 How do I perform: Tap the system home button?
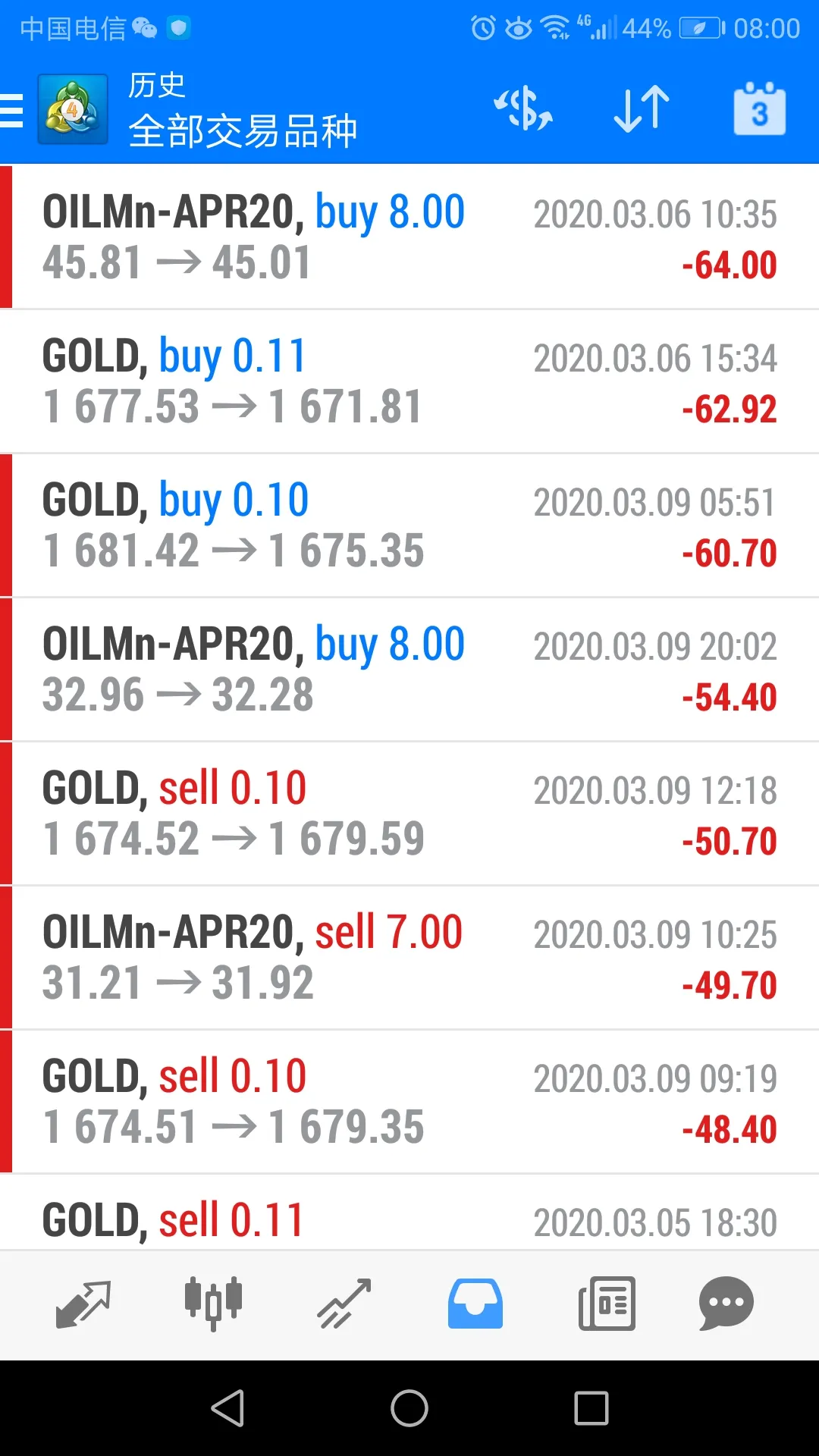409,1408
